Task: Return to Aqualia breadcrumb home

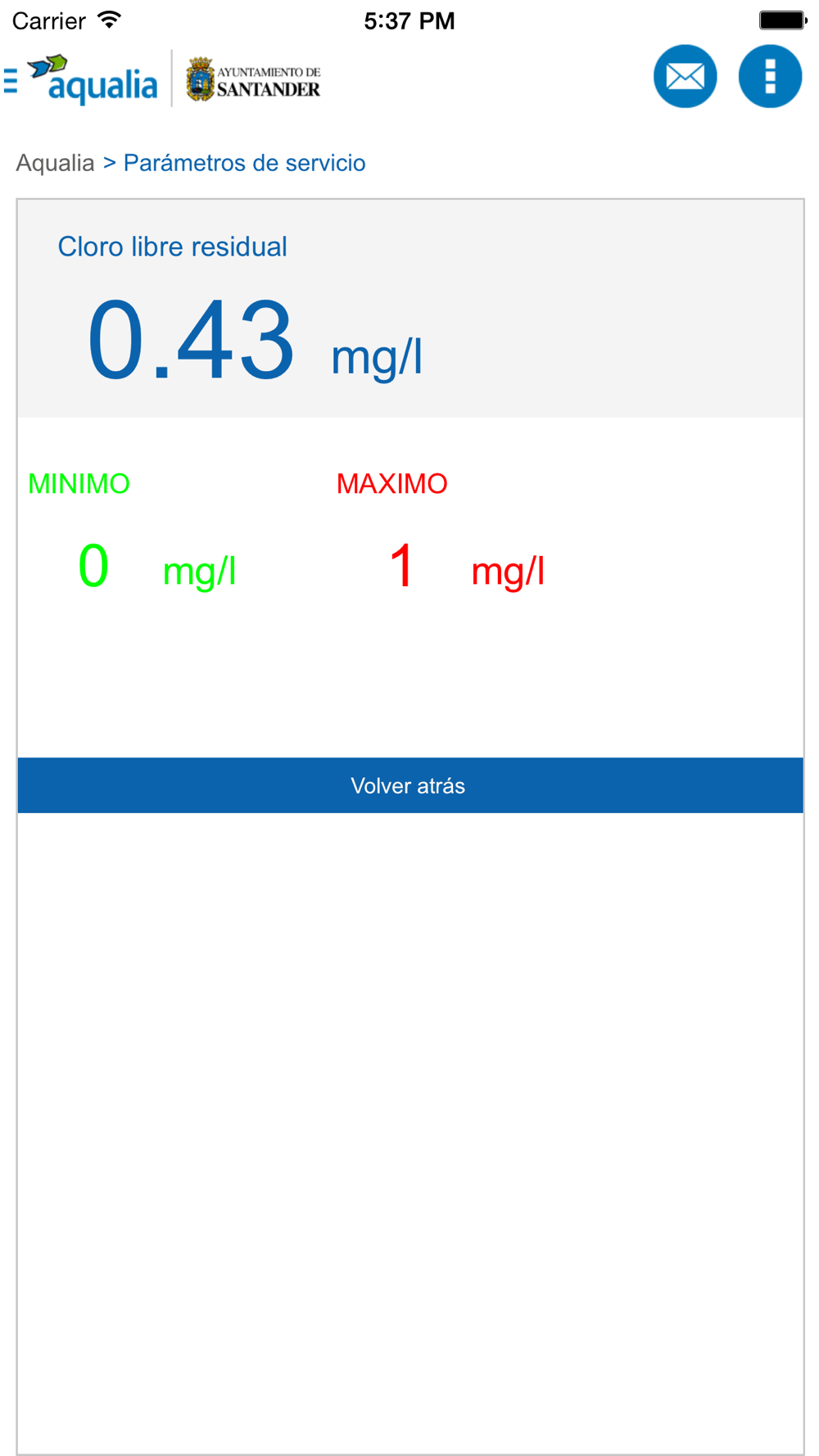Action: pyautogui.click(x=55, y=163)
